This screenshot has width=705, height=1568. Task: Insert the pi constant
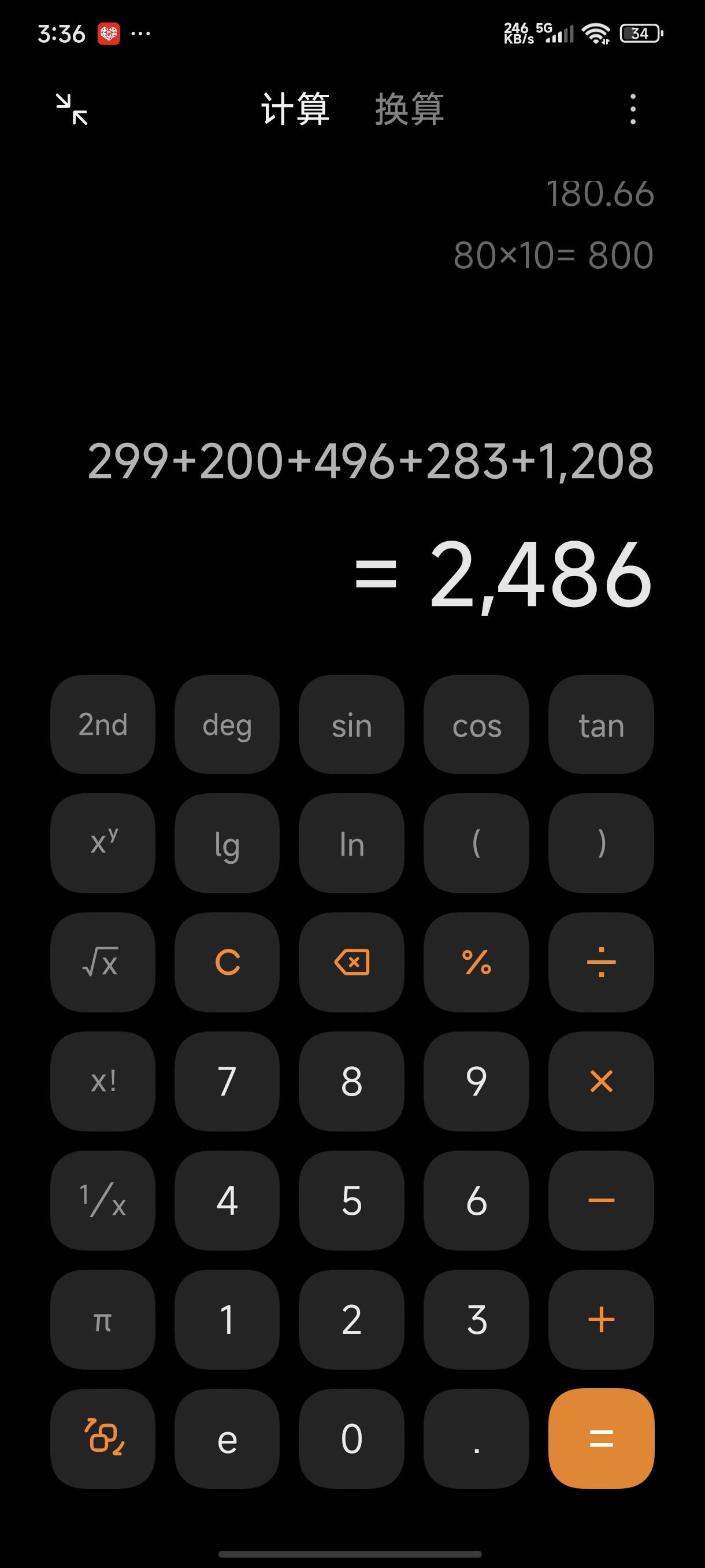[x=103, y=1319]
